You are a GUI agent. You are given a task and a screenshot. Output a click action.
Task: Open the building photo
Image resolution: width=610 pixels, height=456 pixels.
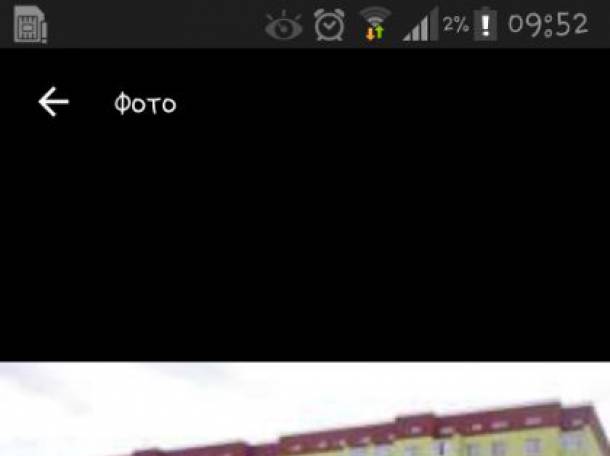click(x=305, y=410)
